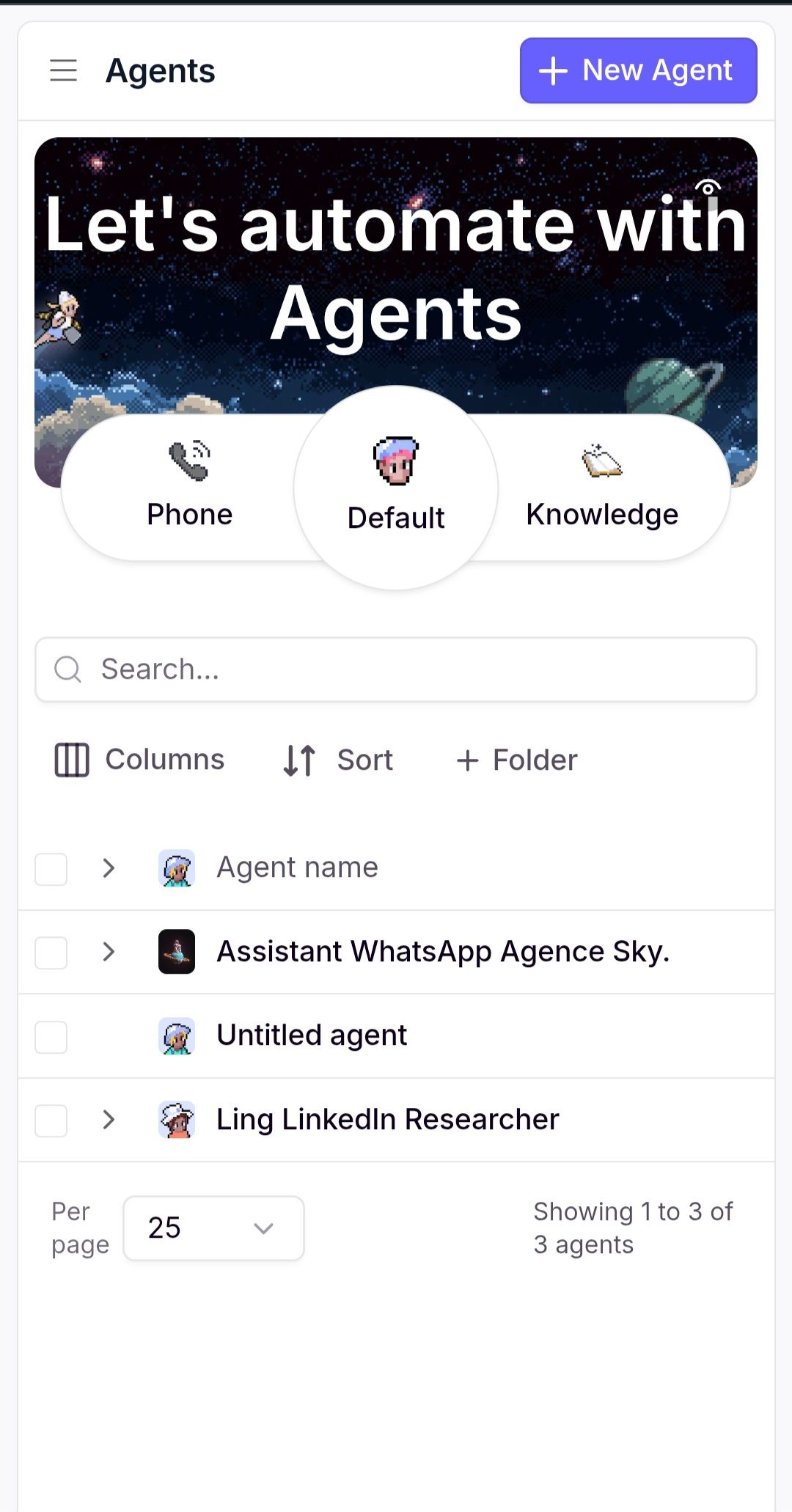This screenshot has height=1512, width=792.
Task: Switch to the Phone agent type
Action: (189, 488)
